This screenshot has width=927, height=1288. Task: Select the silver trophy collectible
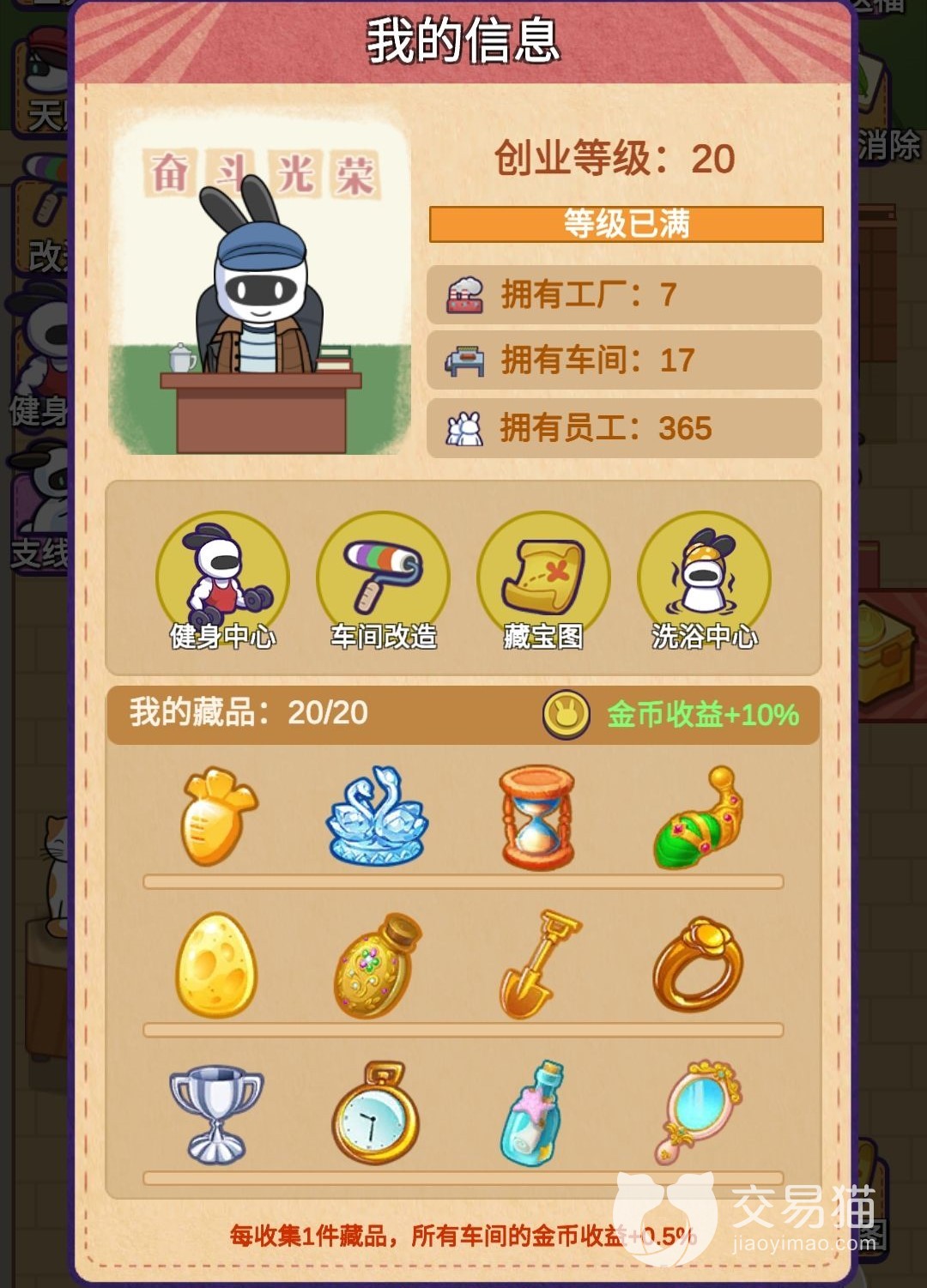[215, 1114]
